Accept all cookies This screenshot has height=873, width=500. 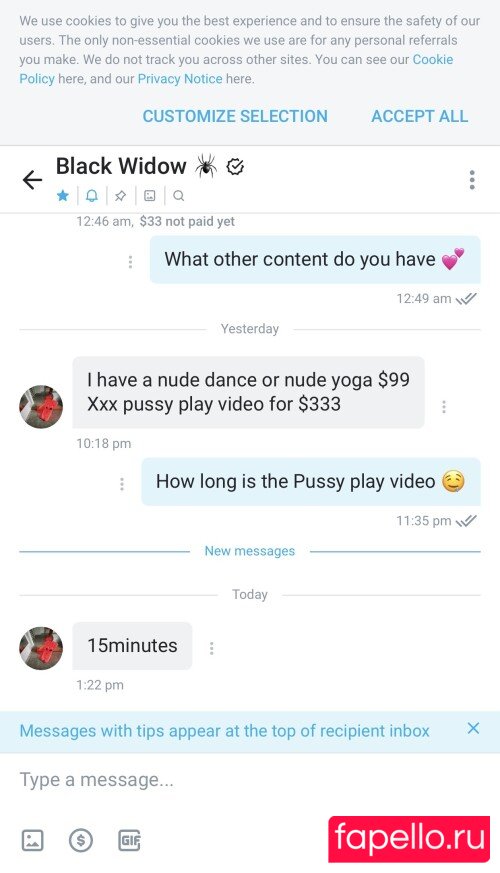(x=420, y=116)
